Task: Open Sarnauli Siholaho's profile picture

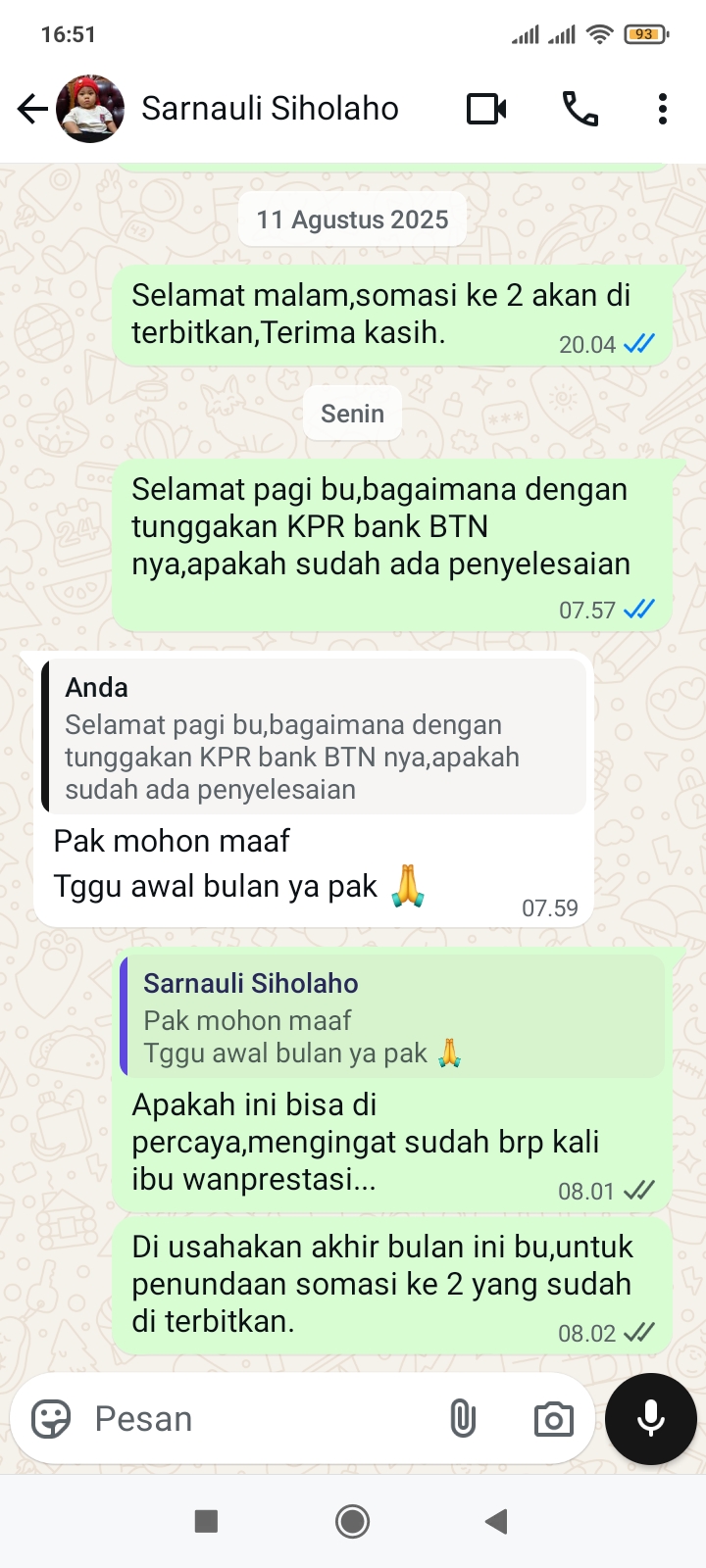Action: pos(90,109)
